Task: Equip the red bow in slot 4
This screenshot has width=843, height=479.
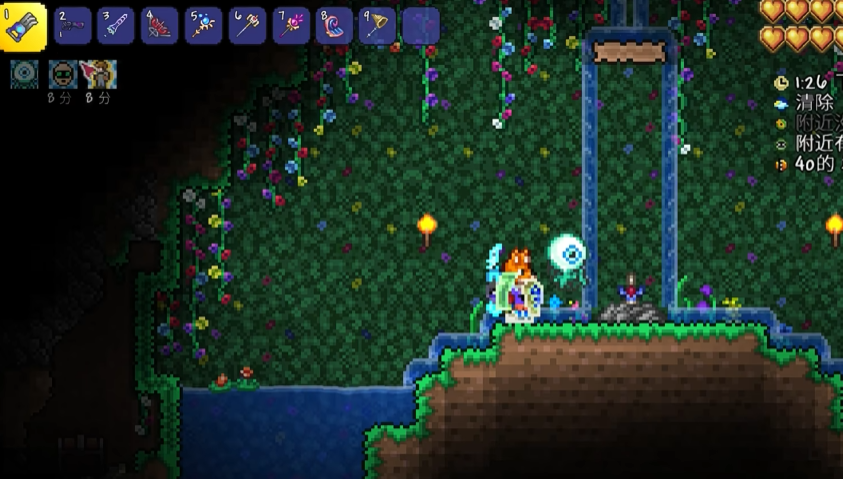Action: tap(160, 26)
